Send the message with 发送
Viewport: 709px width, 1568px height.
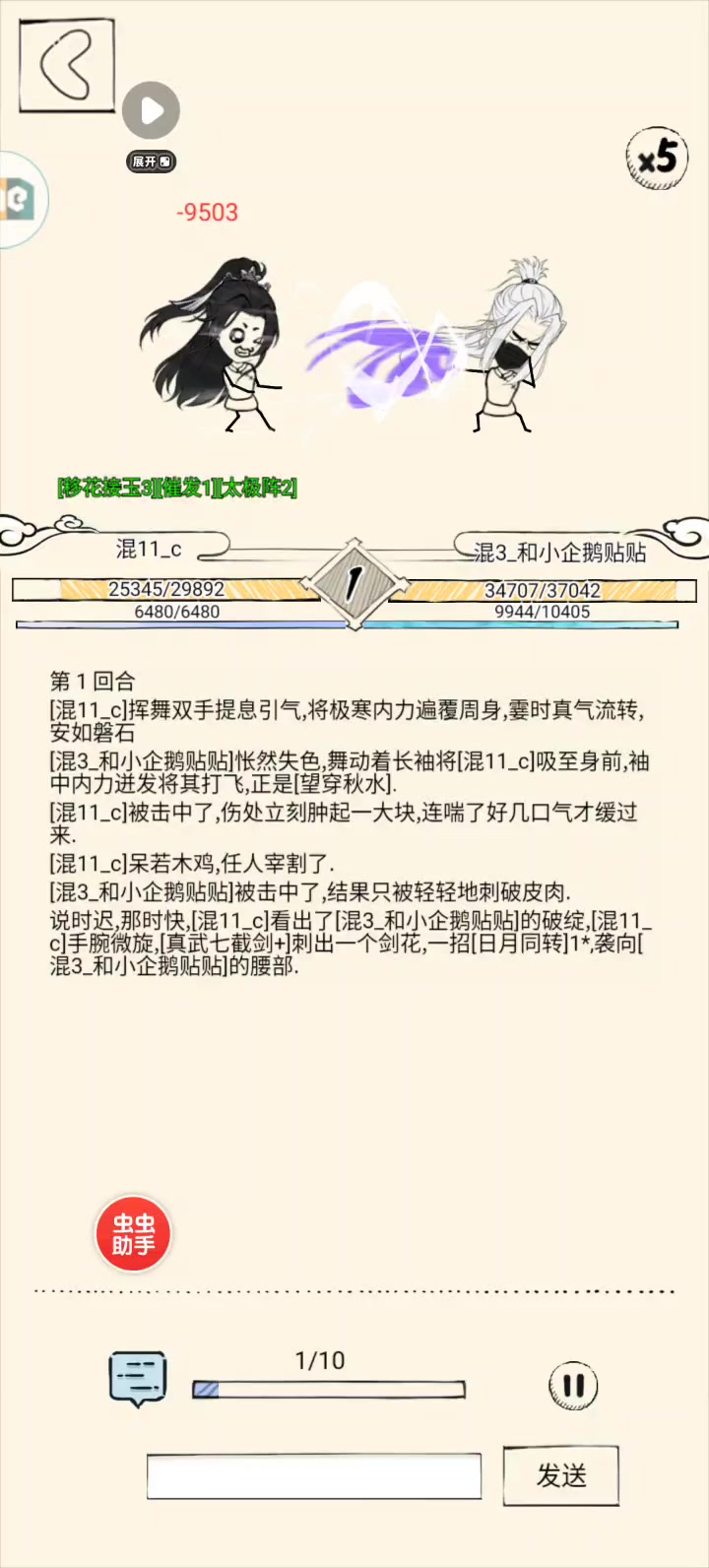[x=560, y=1475]
